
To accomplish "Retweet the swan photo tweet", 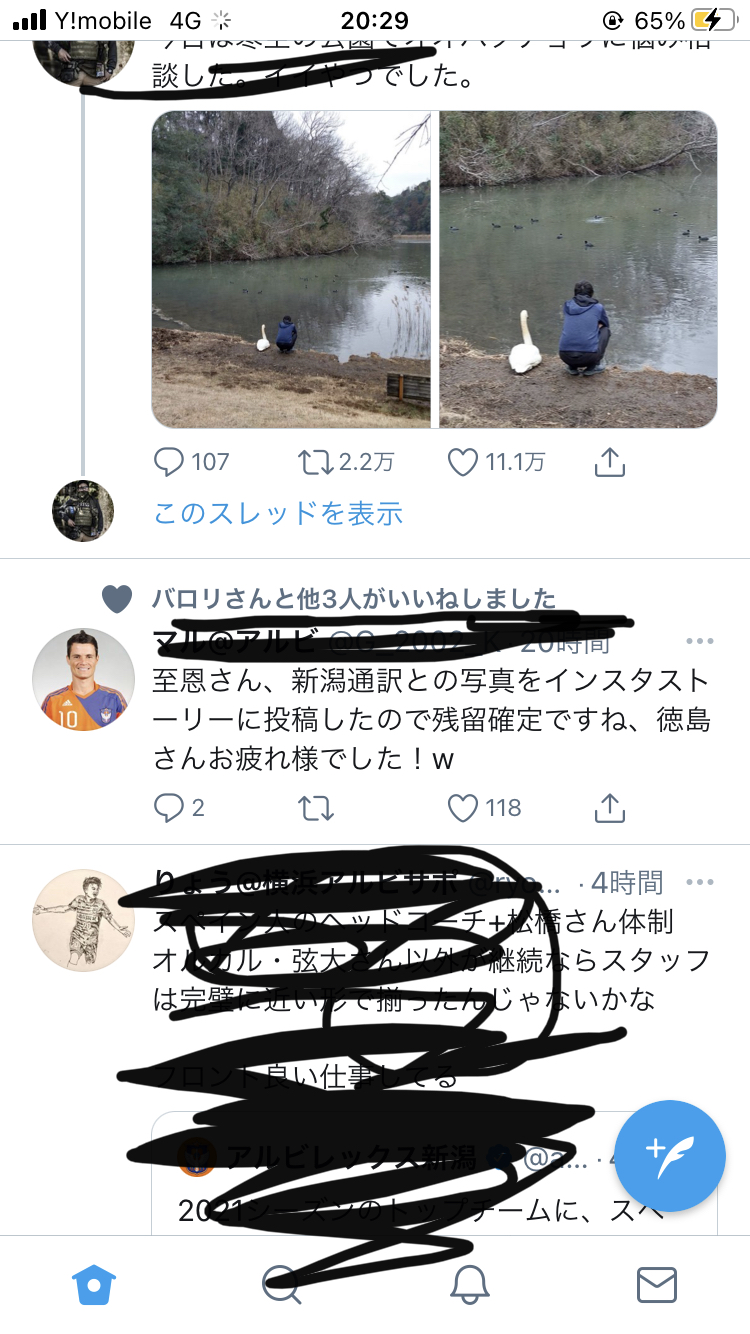I will point(316,461).
